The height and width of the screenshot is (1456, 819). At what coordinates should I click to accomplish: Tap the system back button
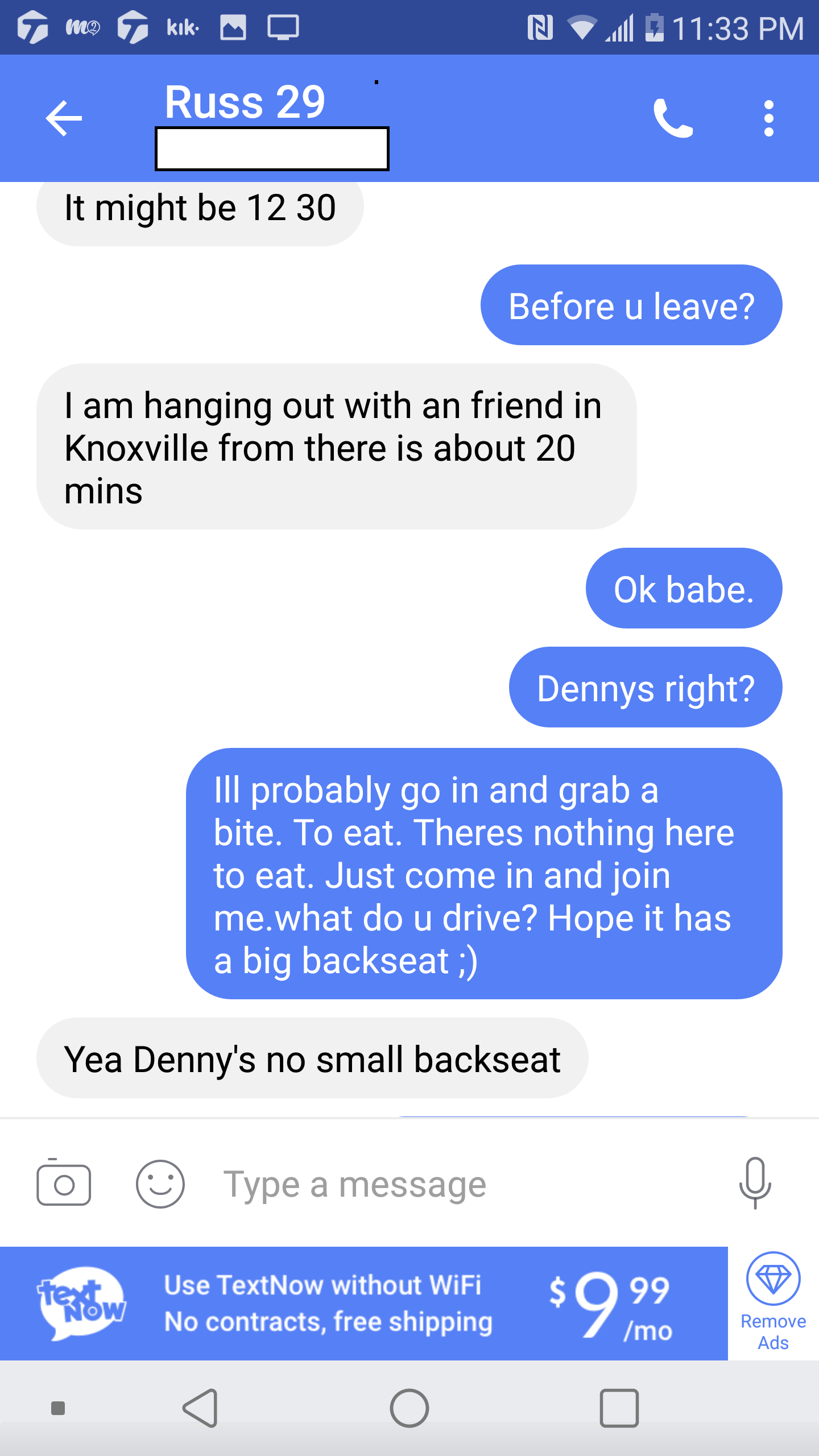coord(200,1408)
